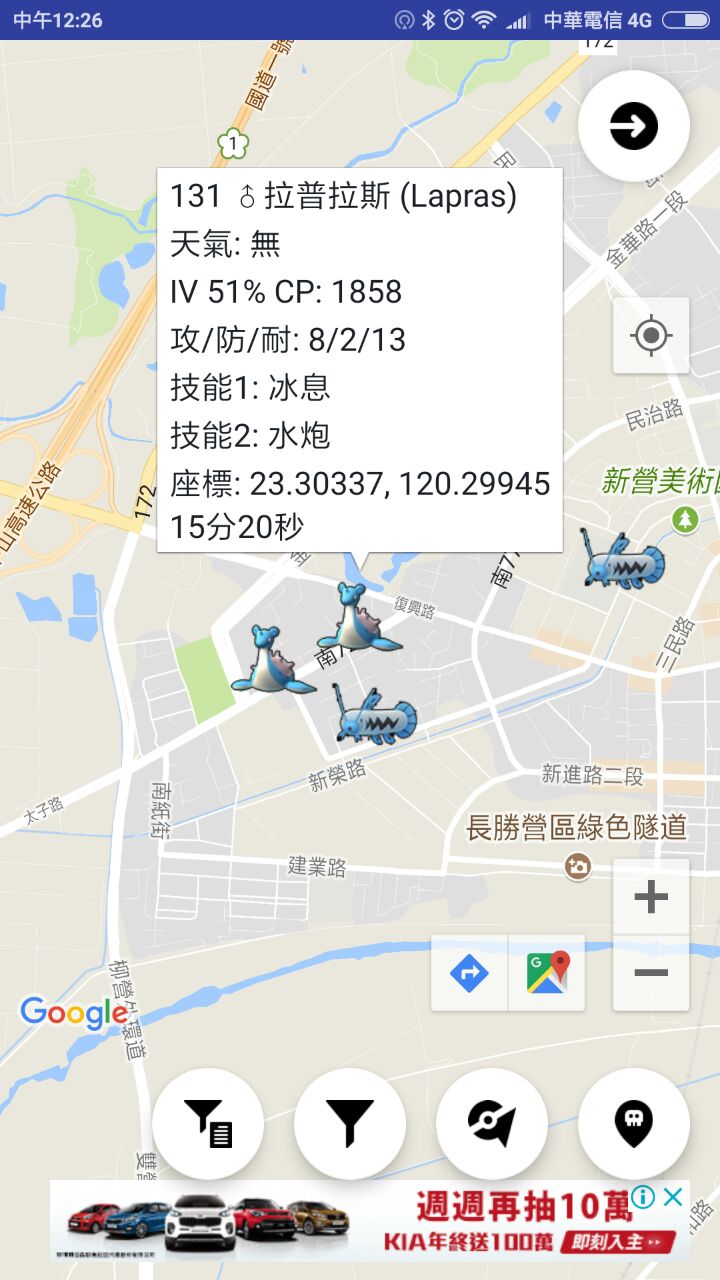Select the Lapras marker beside the green park
This screenshot has width=720, height=1280.
(x=267, y=659)
